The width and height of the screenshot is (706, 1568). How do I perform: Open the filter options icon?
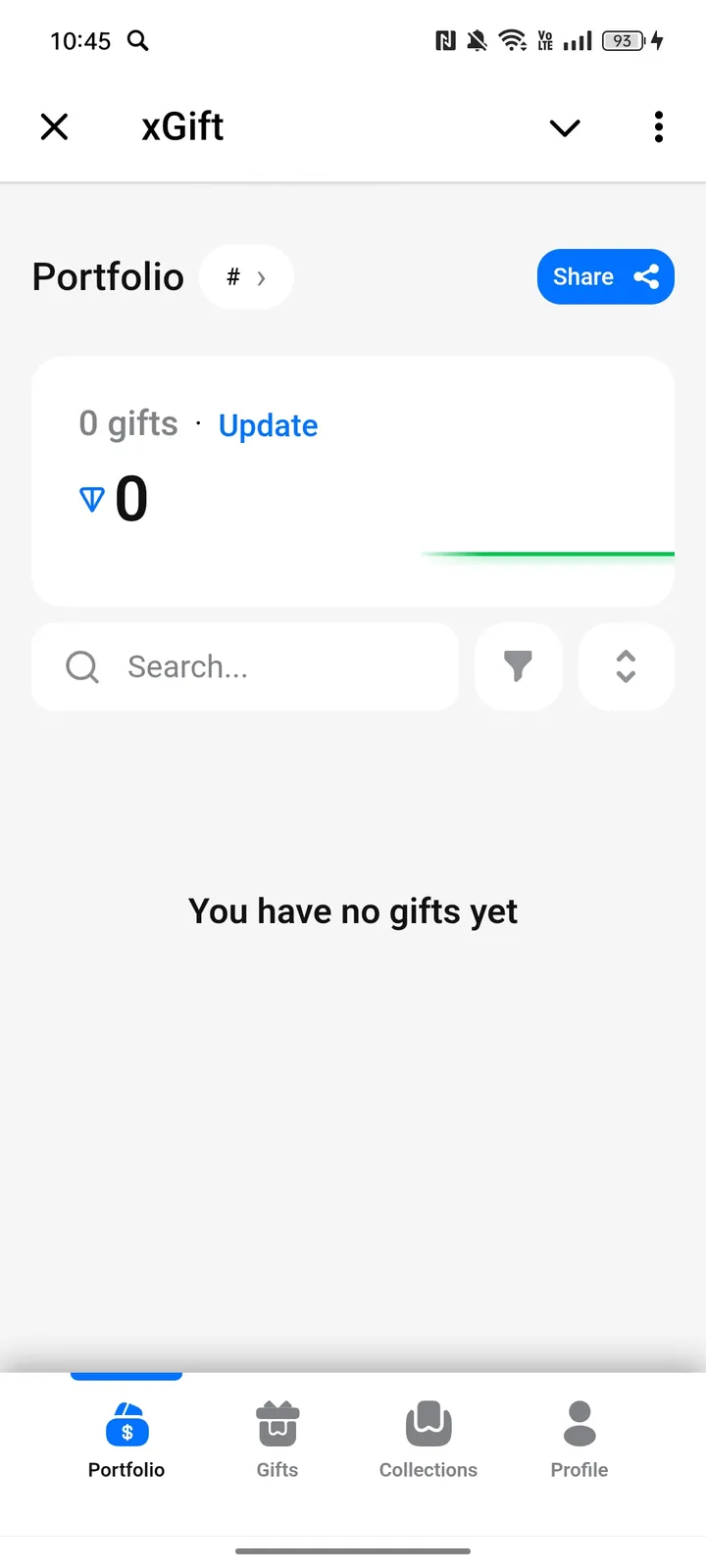click(519, 666)
